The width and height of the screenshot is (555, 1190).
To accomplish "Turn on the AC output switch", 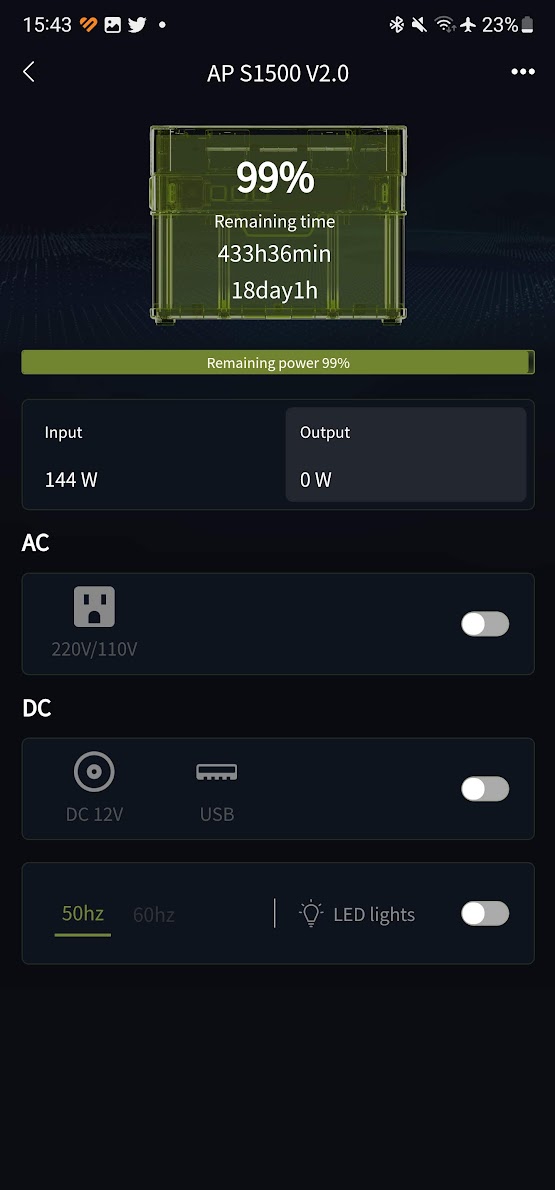I will click(485, 624).
